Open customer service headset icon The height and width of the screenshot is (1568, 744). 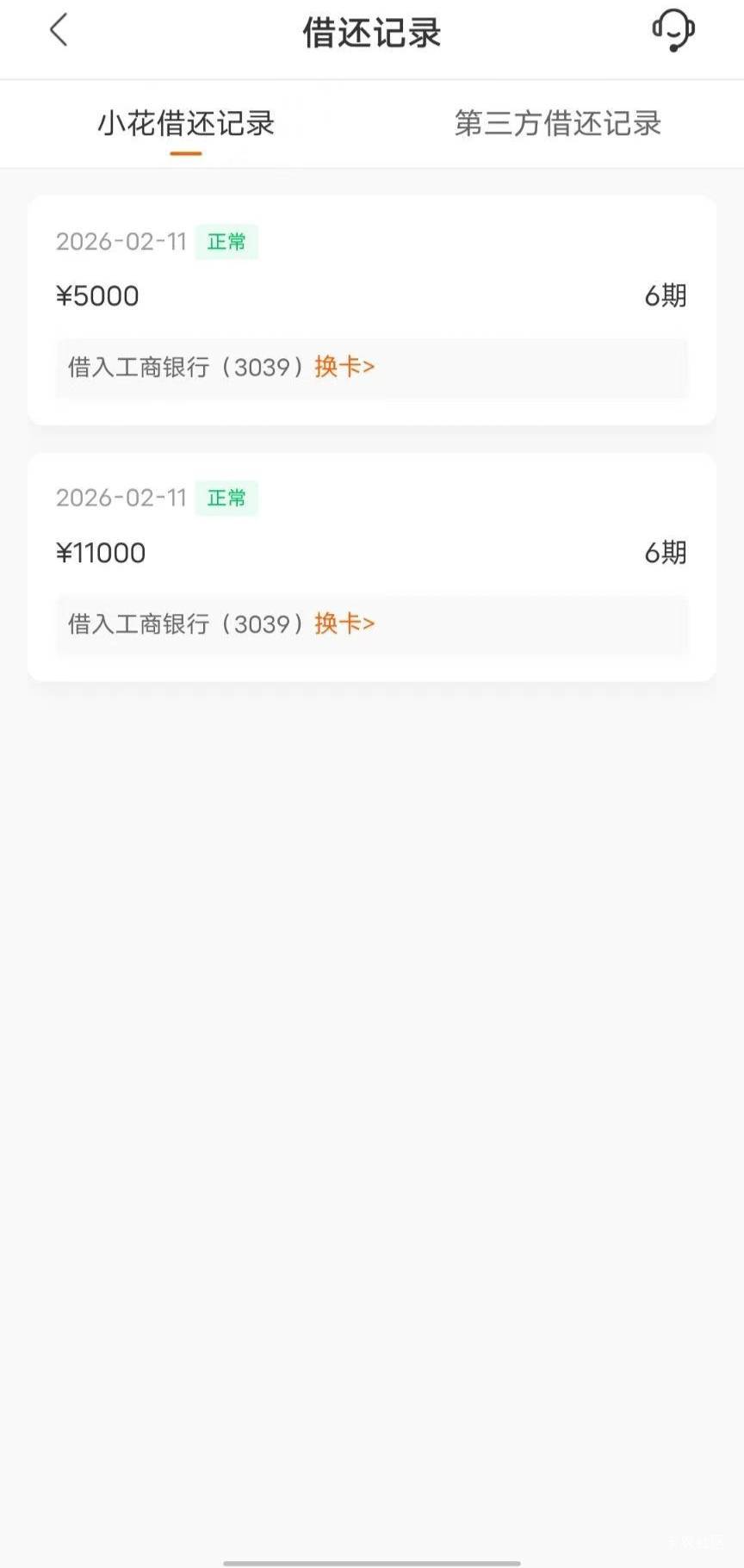[x=673, y=31]
